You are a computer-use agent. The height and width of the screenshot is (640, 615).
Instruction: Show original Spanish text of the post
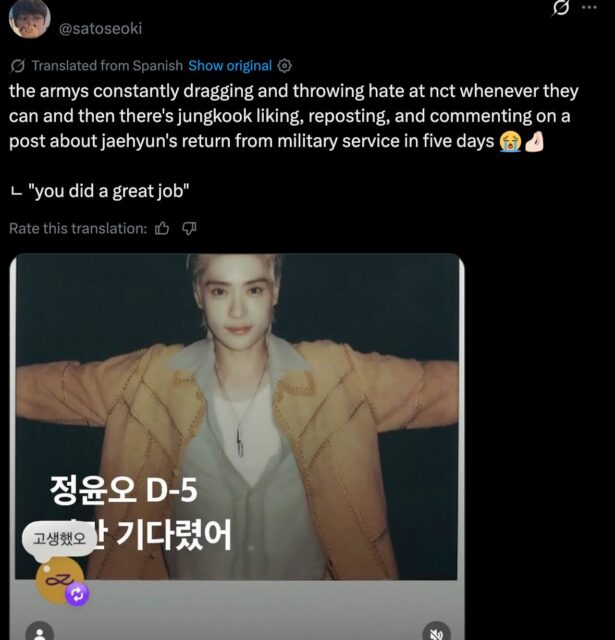230,65
